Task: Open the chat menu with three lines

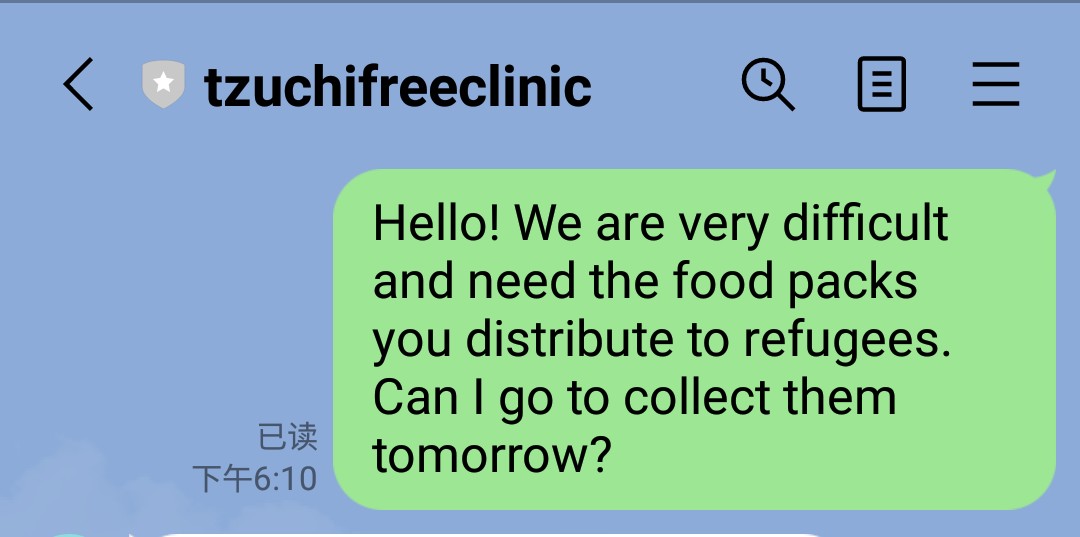Action: tap(995, 84)
